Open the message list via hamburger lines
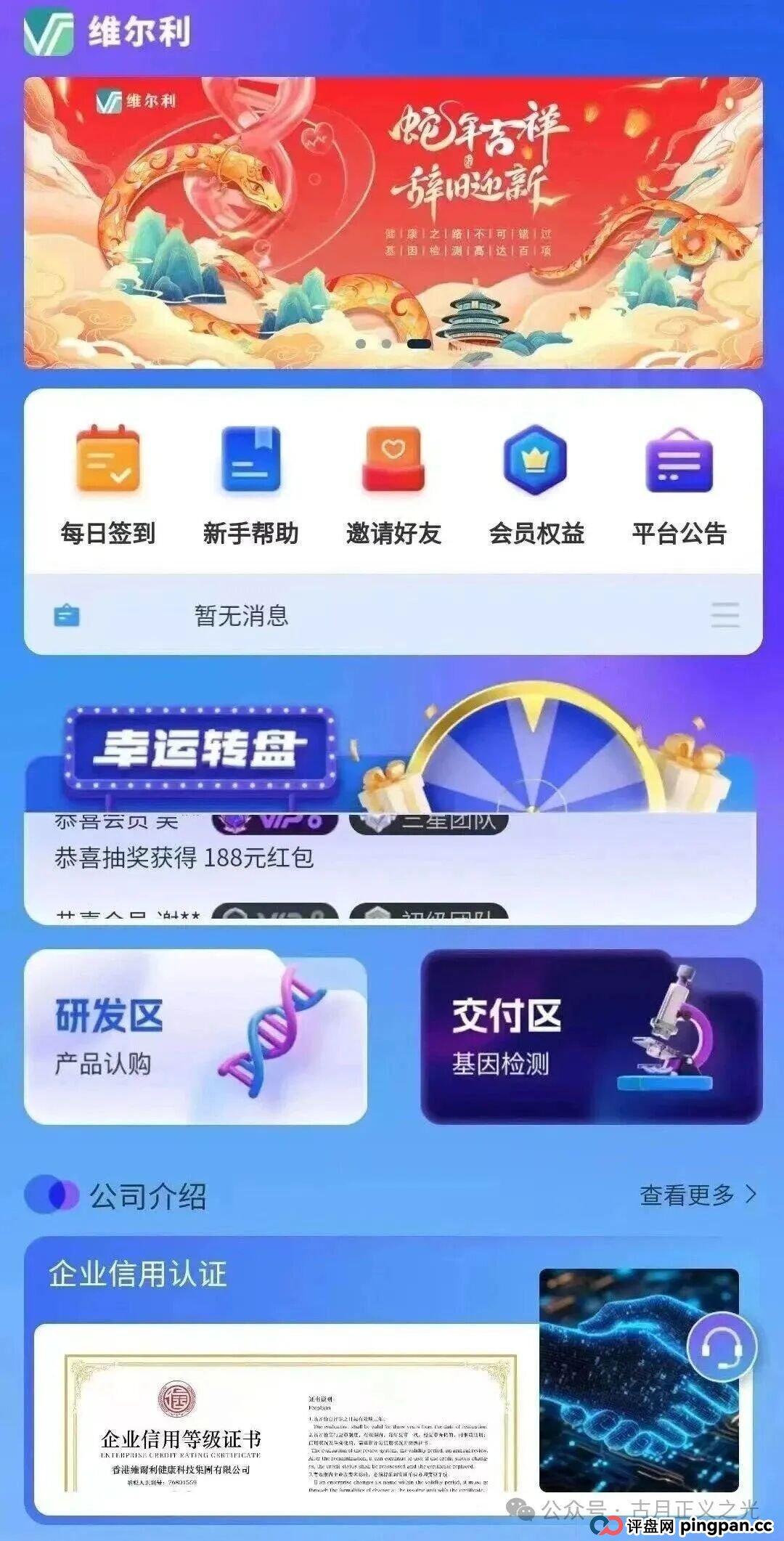Viewport: 784px width, 1541px height. click(x=721, y=614)
